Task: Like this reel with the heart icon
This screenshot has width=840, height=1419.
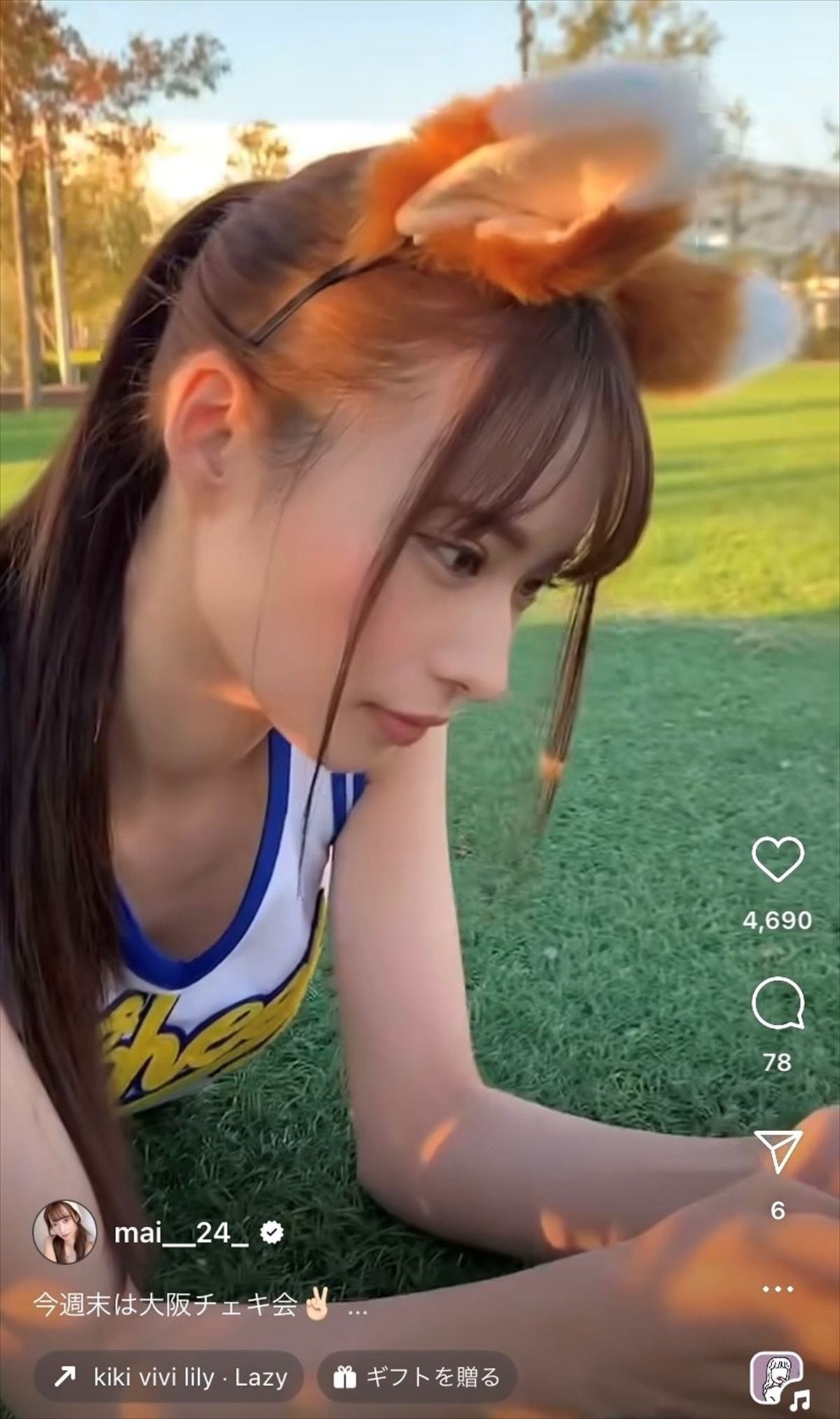Action: [777, 861]
